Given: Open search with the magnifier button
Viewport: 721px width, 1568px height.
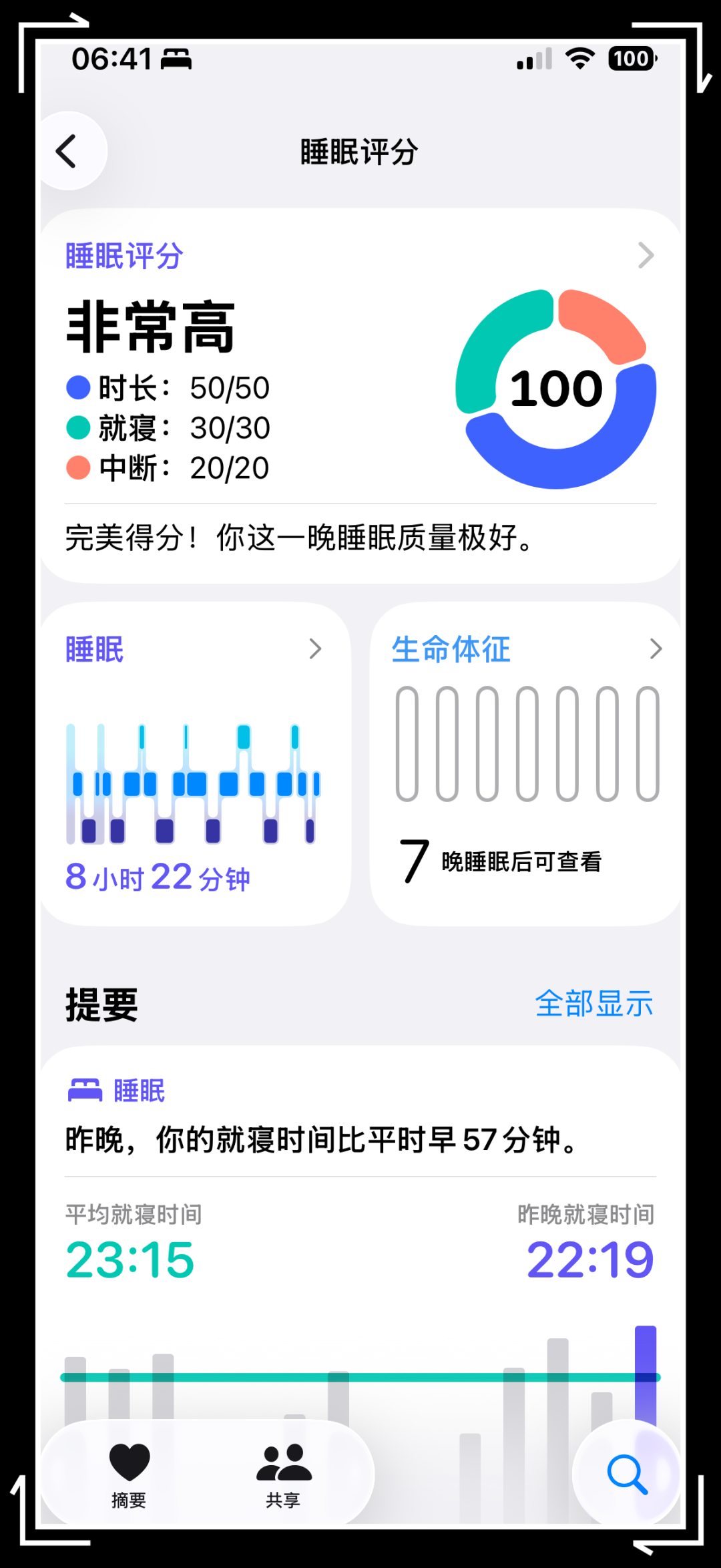Looking at the screenshot, I should (x=626, y=1475).
